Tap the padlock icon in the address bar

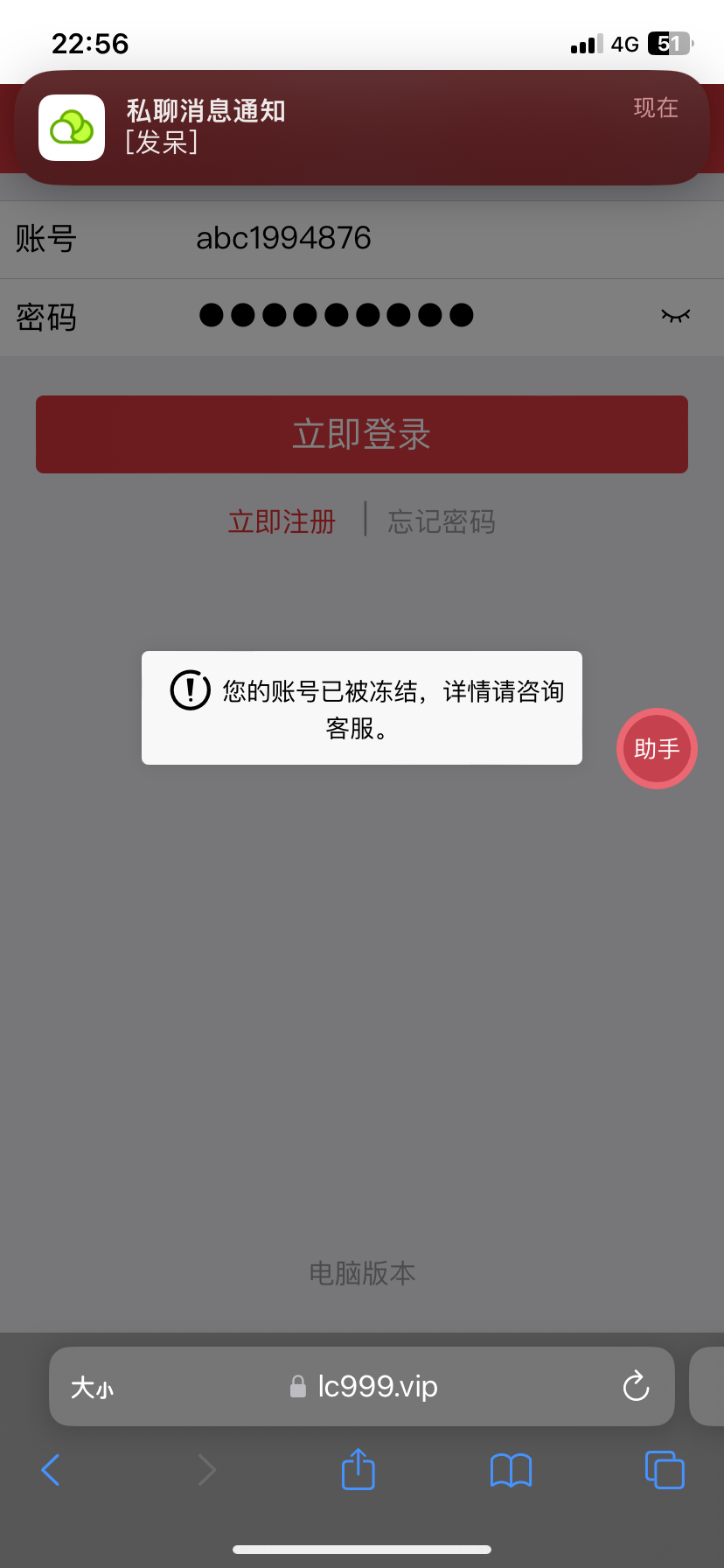[x=296, y=1386]
